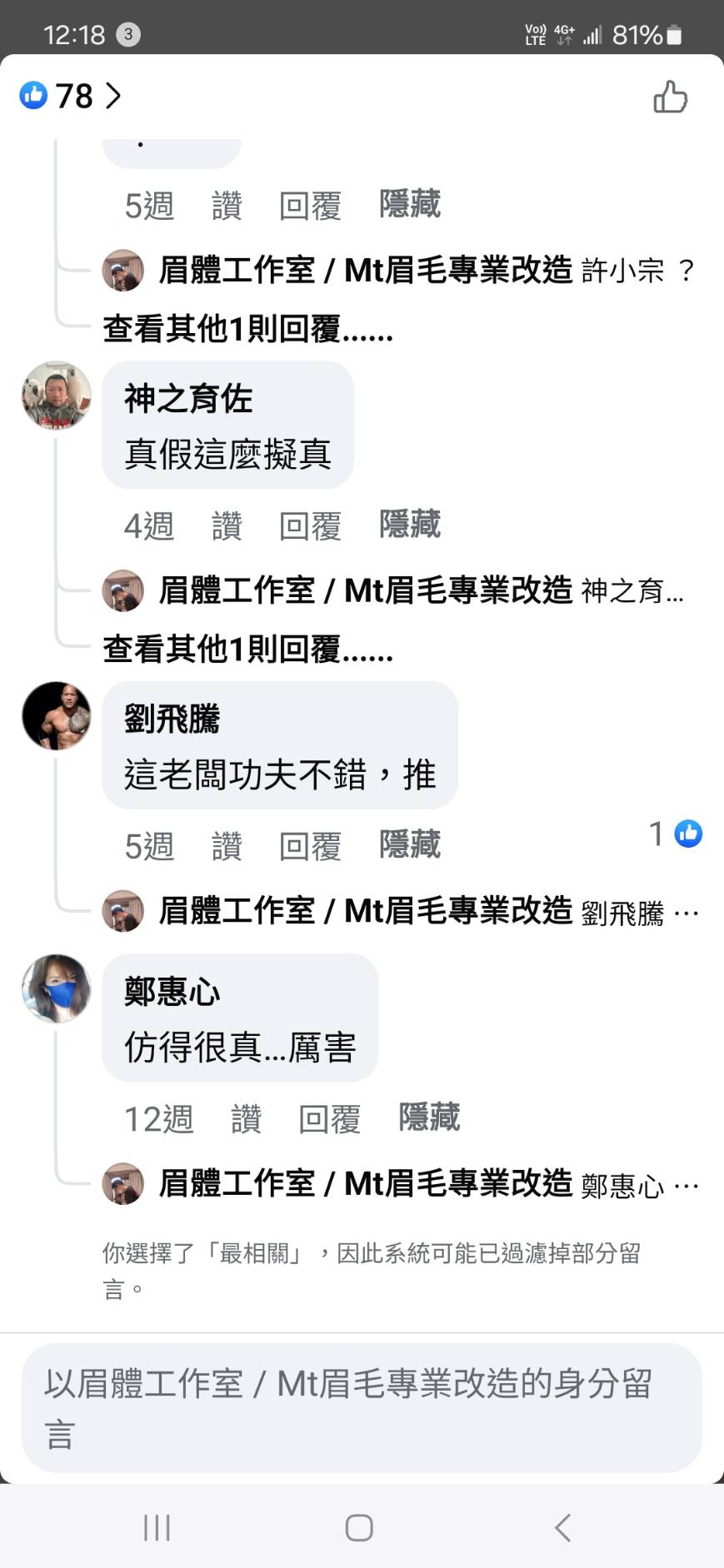
Task: Hide 鄭惠心's comment
Action: 428,1117
